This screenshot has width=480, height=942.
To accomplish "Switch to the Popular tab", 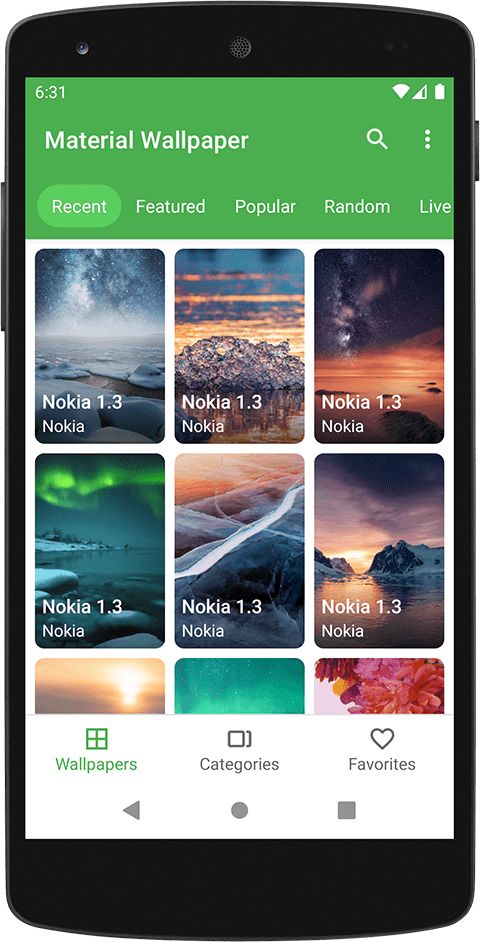I will tap(265, 206).
